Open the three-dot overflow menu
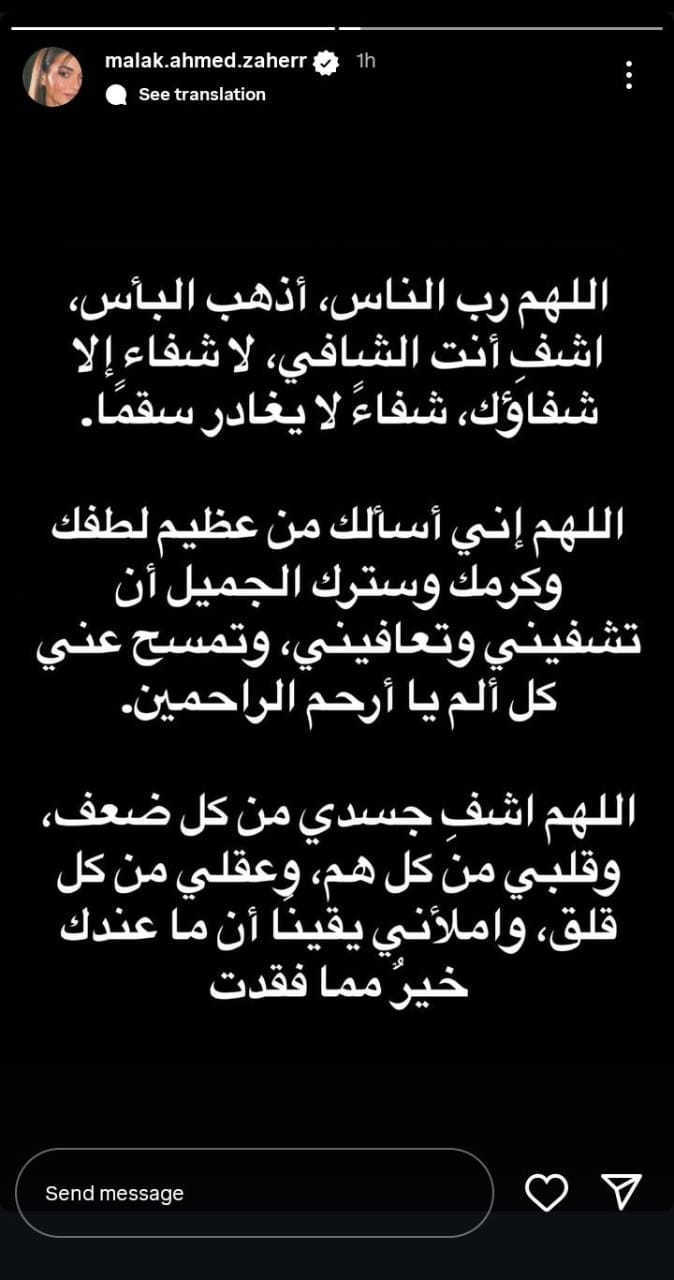674x1280 pixels. (628, 75)
